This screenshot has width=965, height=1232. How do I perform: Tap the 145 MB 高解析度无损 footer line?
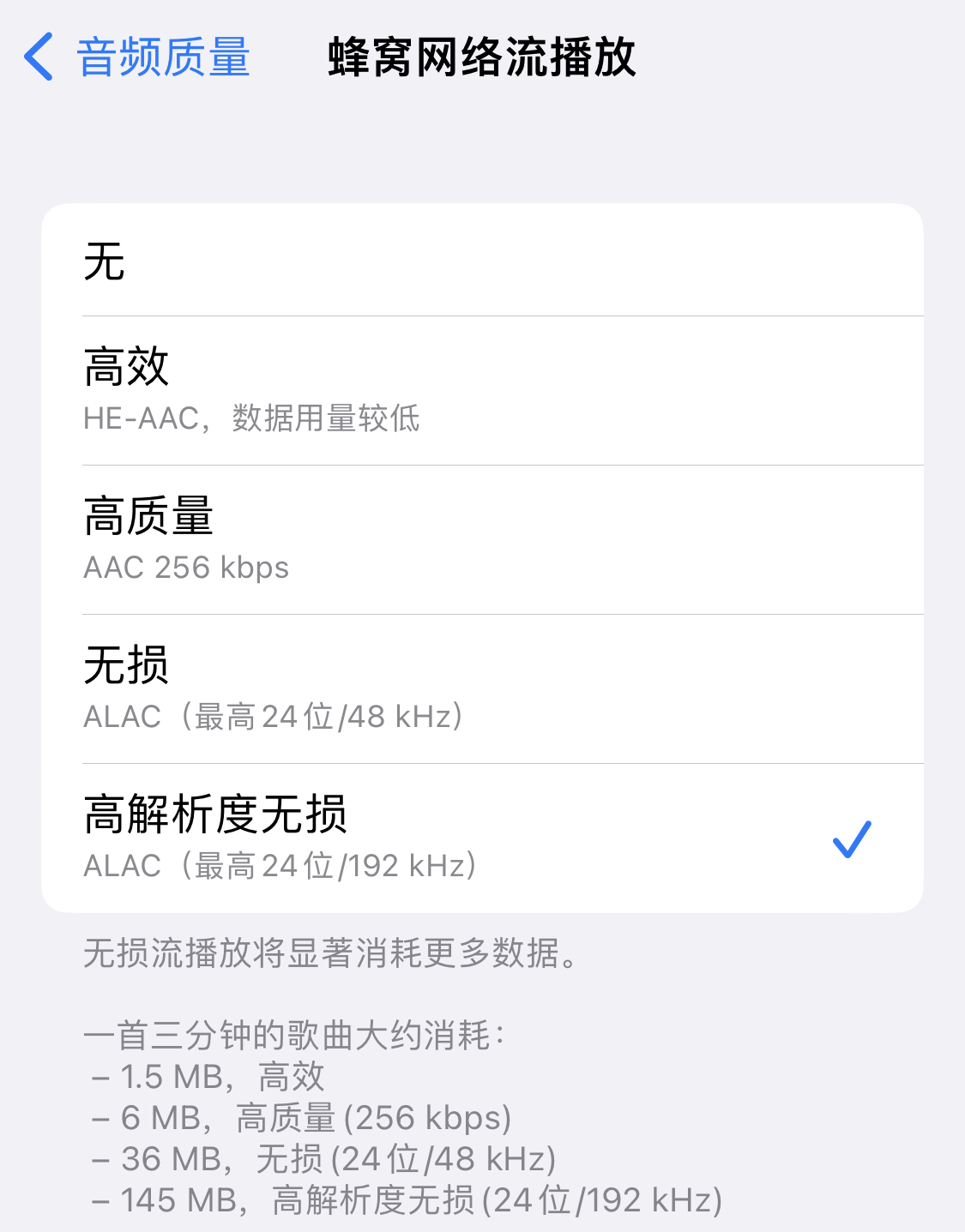tap(403, 1200)
